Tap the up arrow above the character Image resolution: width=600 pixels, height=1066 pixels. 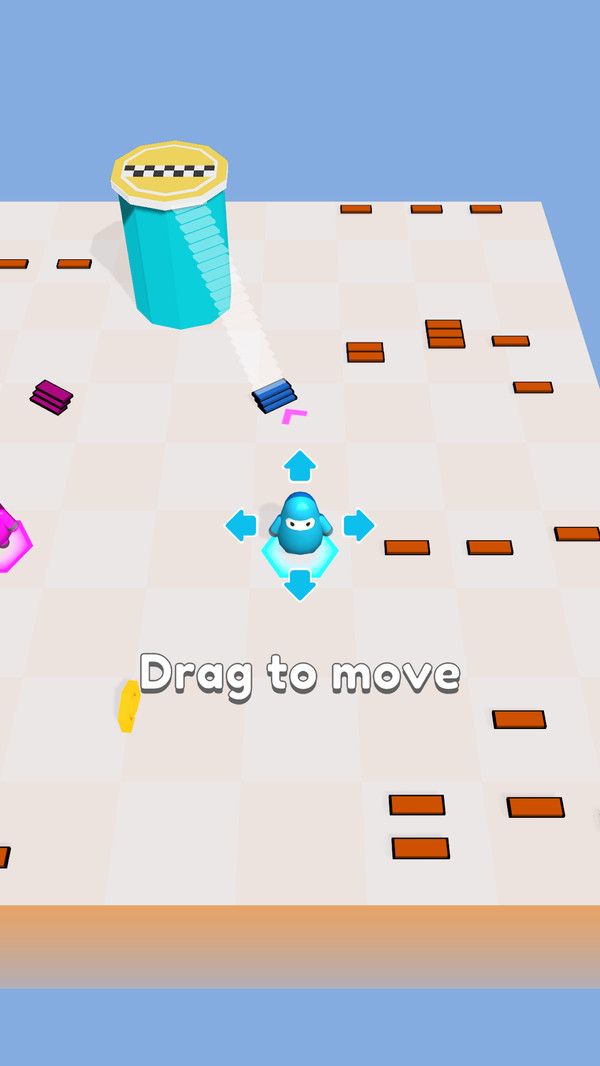299,466
